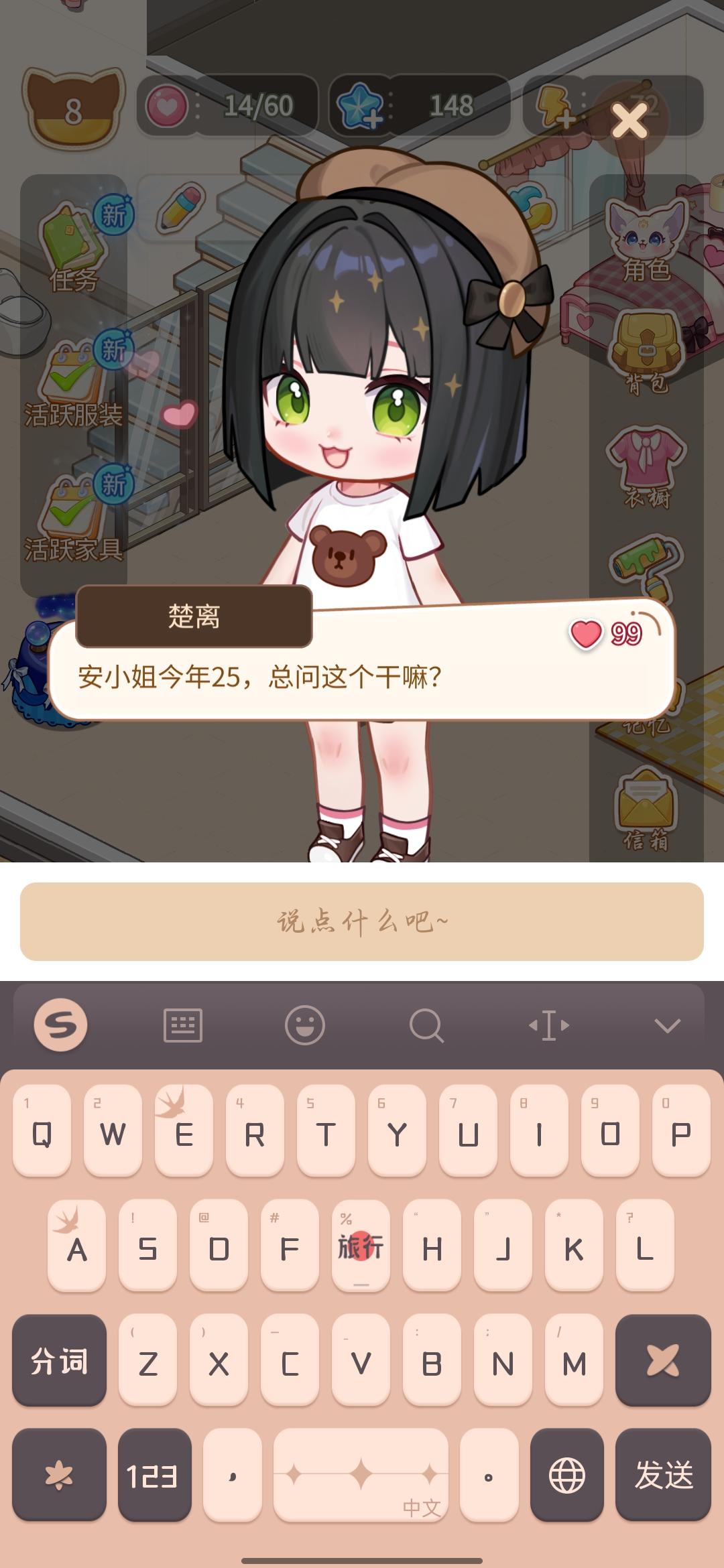Tap the globe language switch key
Viewport: 724px width, 1568px height.
(x=567, y=1475)
